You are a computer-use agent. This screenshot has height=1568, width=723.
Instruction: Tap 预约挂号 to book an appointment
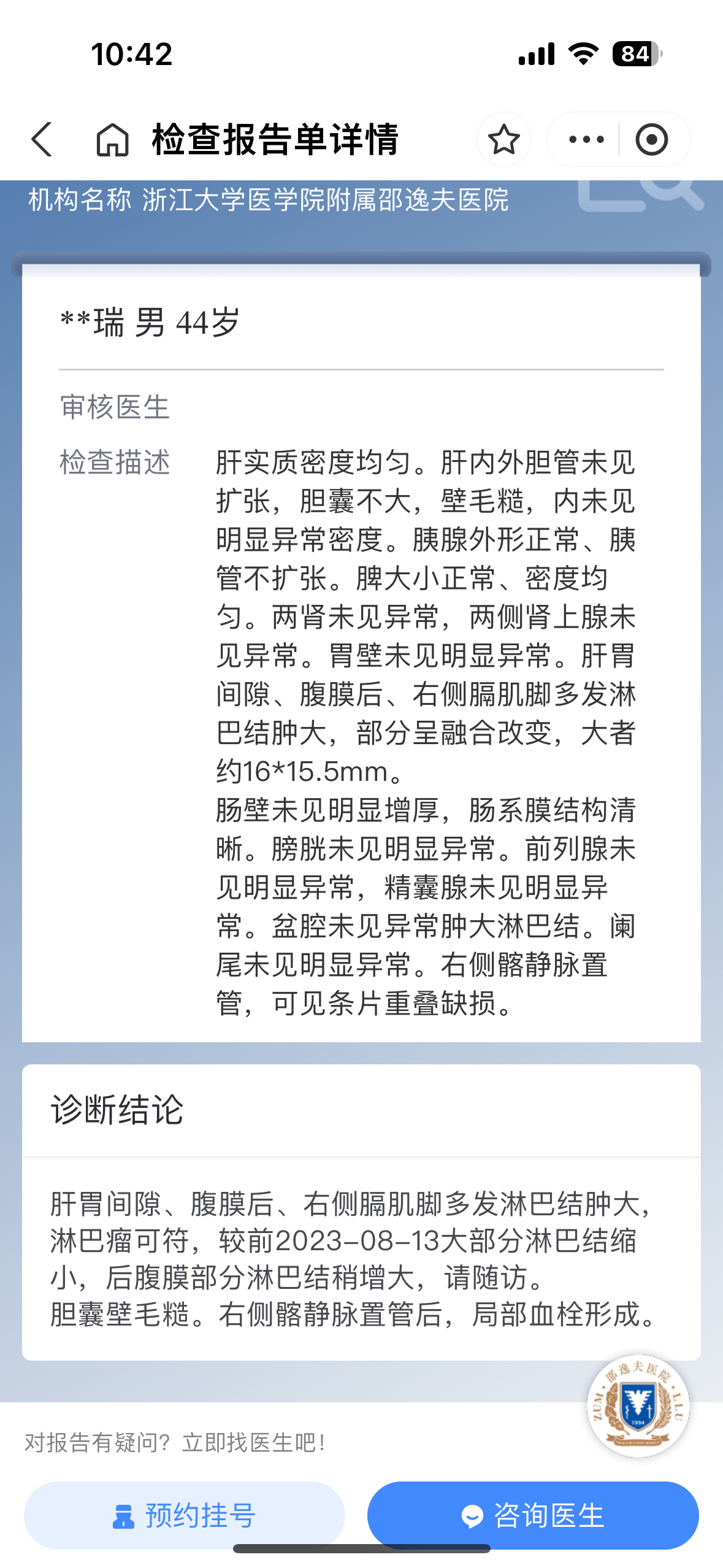[184, 1515]
